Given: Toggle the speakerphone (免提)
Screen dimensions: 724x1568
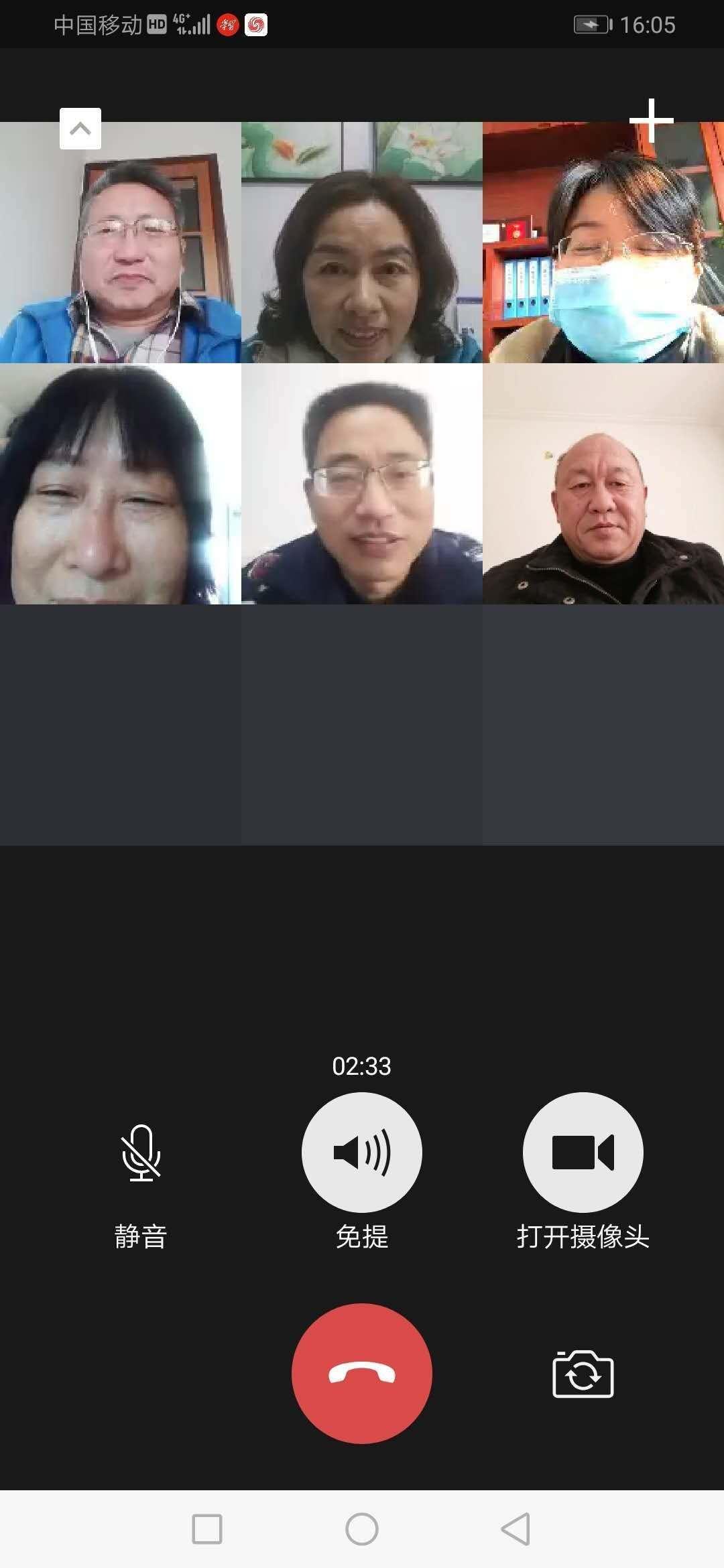Looking at the screenshot, I should [x=362, y=1153].
